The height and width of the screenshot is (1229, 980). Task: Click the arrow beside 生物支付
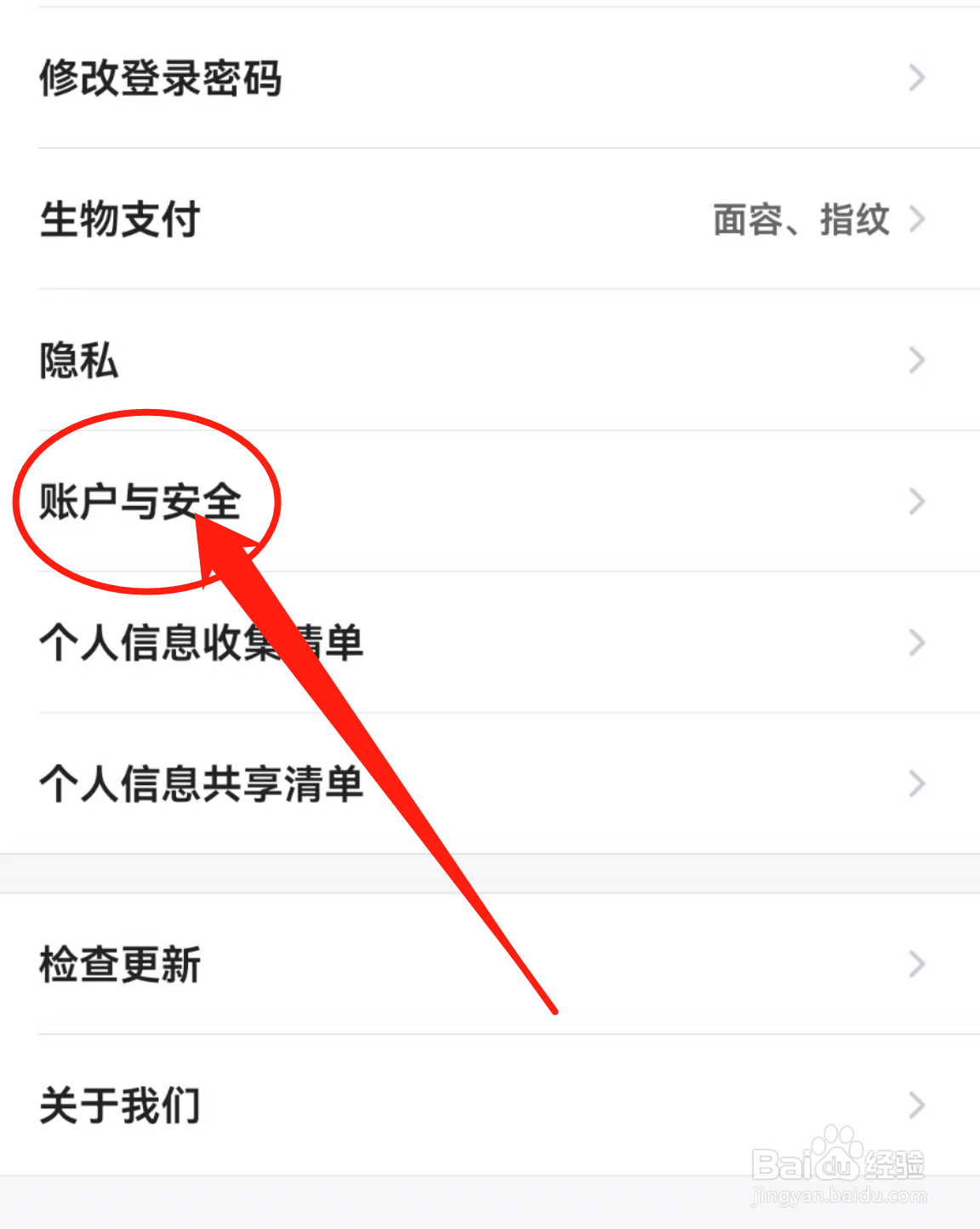coord(916,219)
